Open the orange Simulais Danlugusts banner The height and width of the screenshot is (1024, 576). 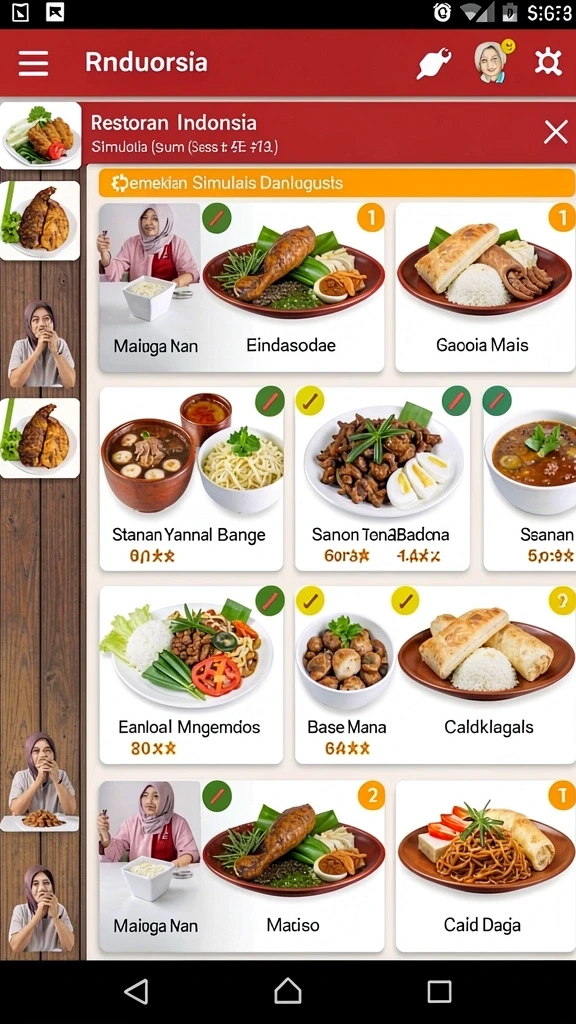(336, 183)
